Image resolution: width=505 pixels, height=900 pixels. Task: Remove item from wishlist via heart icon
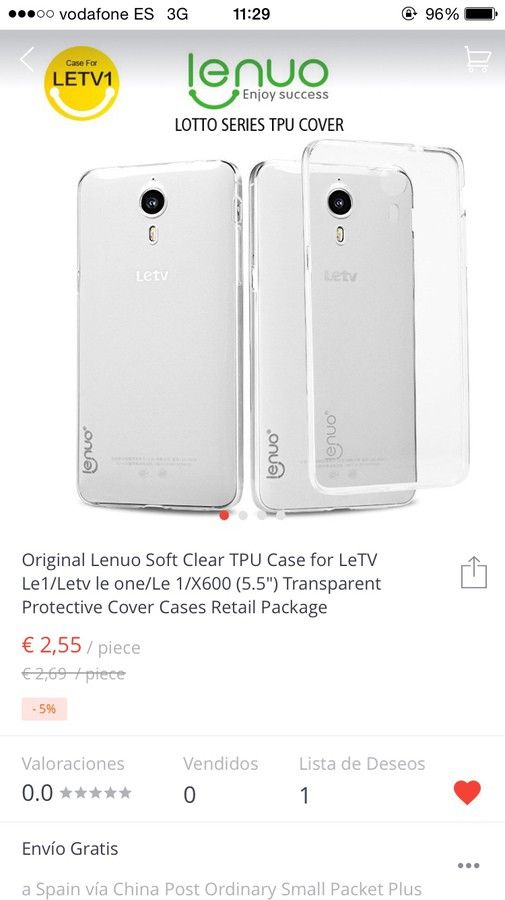click(x=467, y=793)
